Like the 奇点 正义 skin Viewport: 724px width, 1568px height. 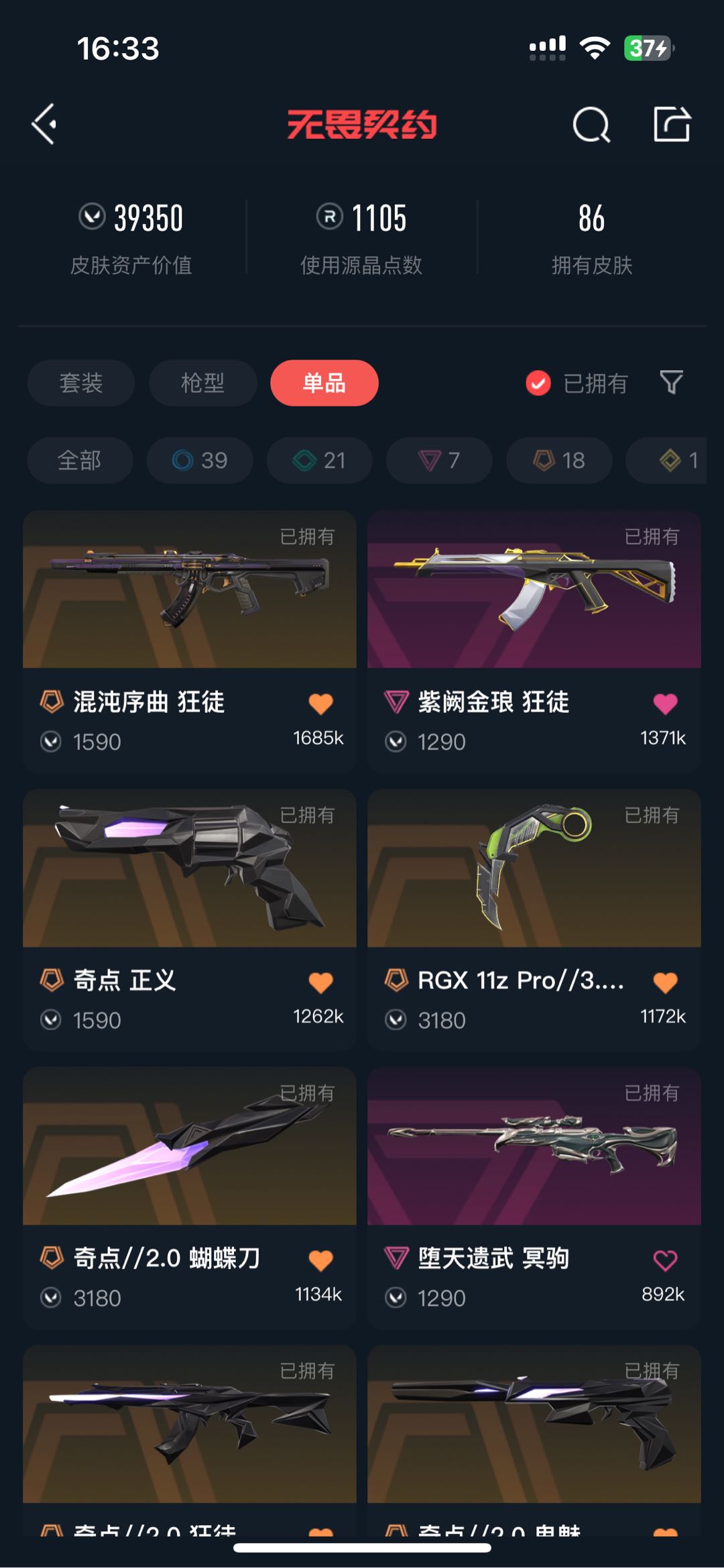320,983
